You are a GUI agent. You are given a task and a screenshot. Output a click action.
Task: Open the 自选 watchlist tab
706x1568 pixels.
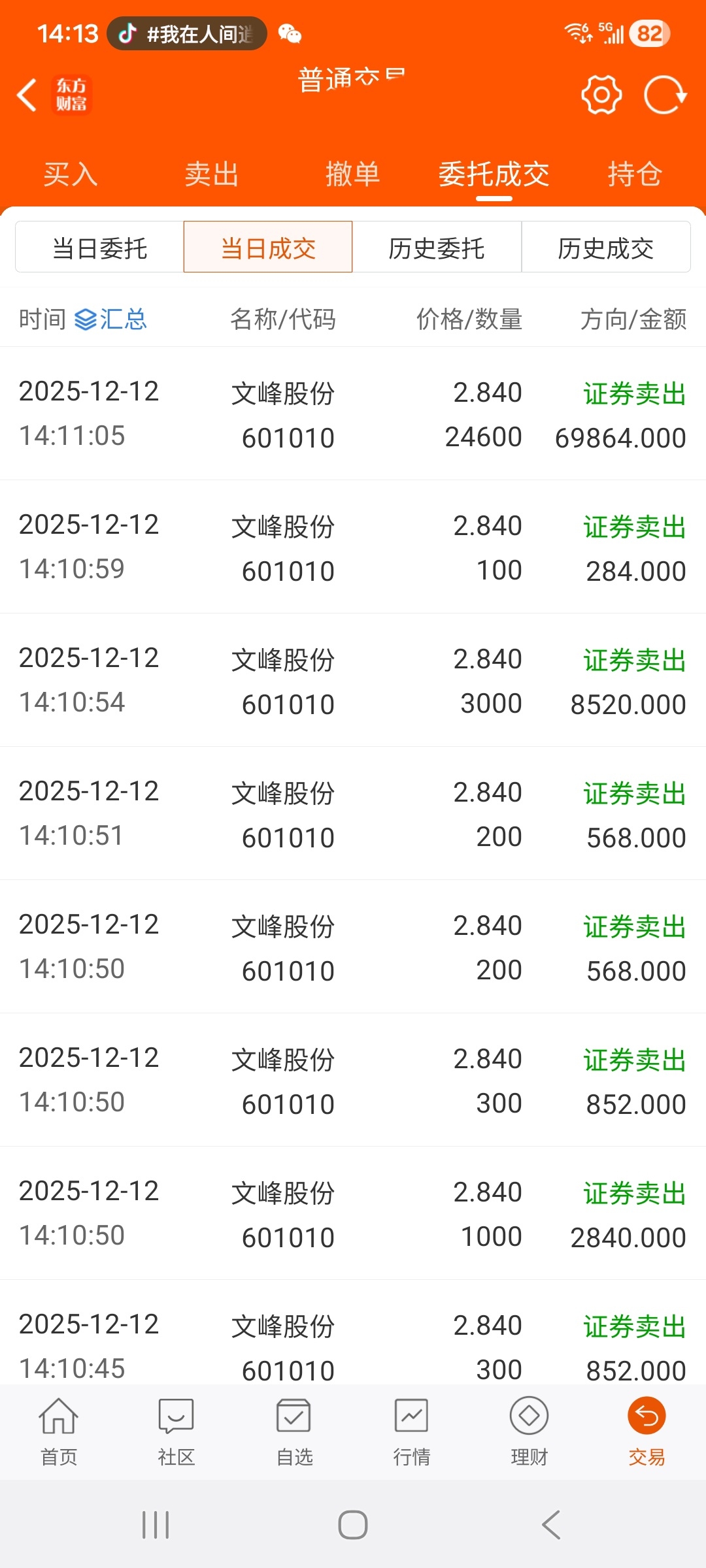[x=294, y=1431]
